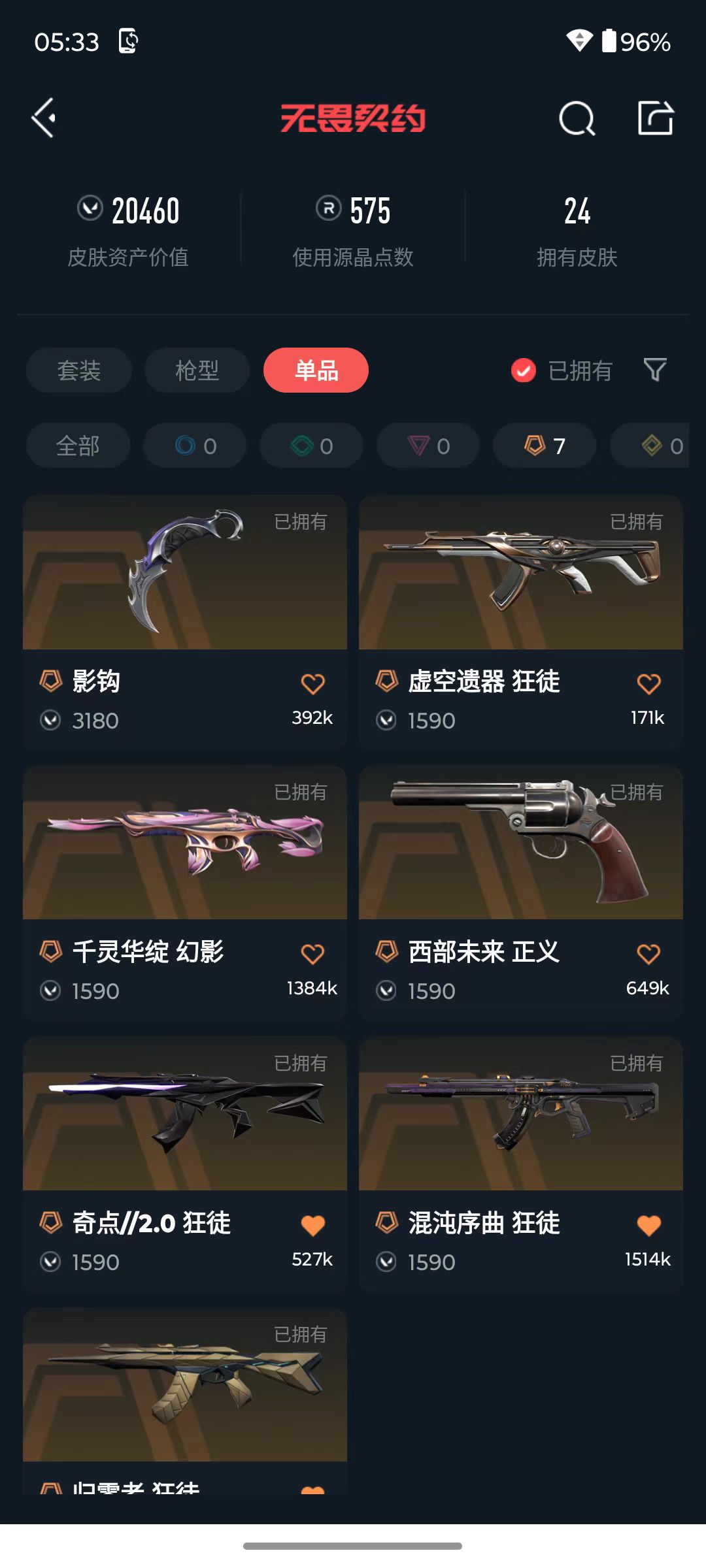Open the filter funnel icon

coord(655,370)
